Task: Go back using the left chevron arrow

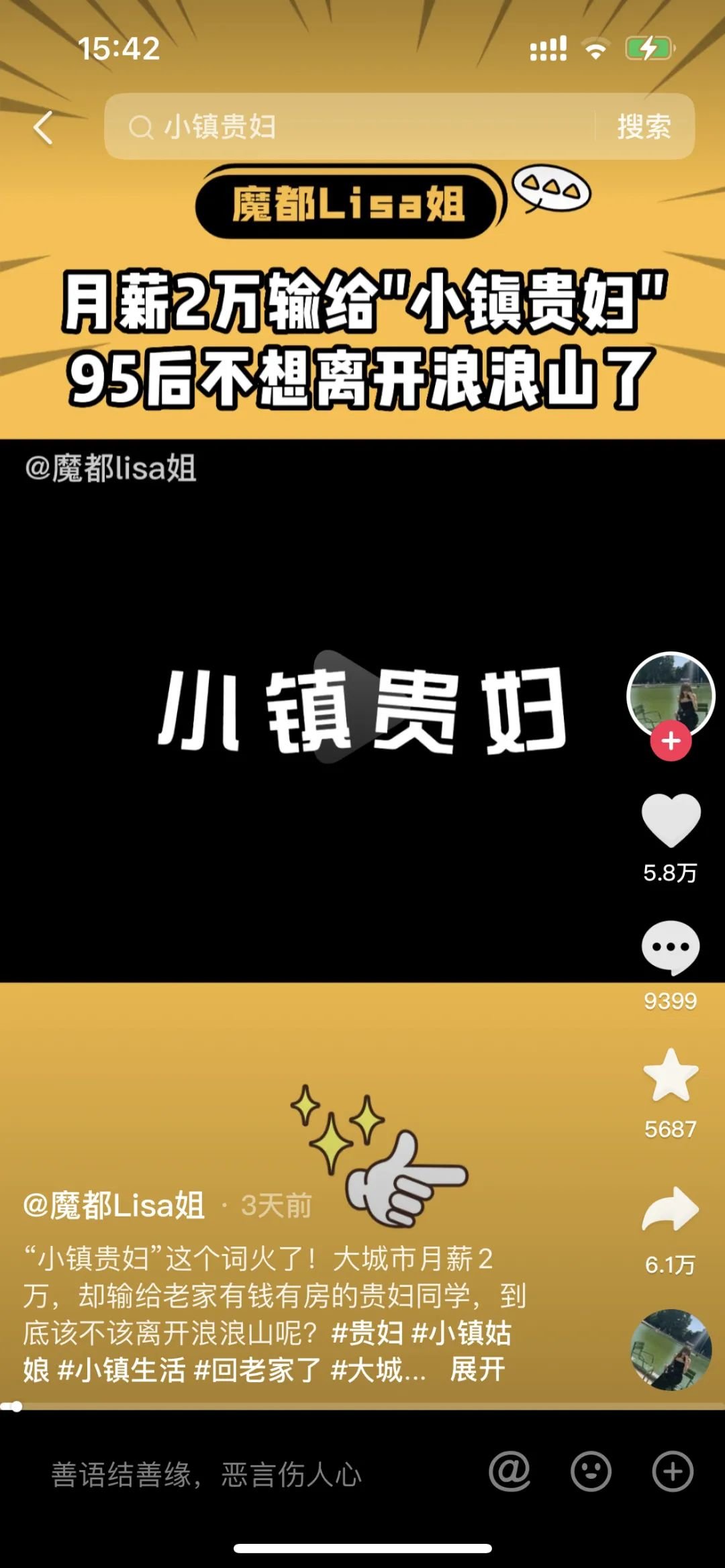Action: pos(42,127)
